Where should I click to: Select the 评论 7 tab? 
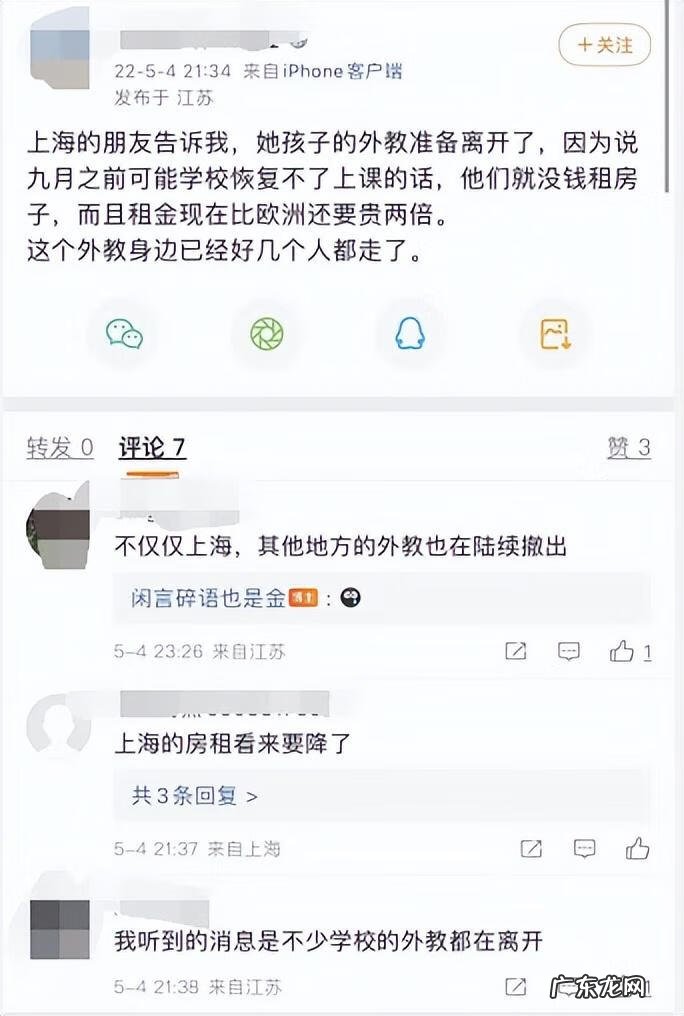[x=152, y=447]
